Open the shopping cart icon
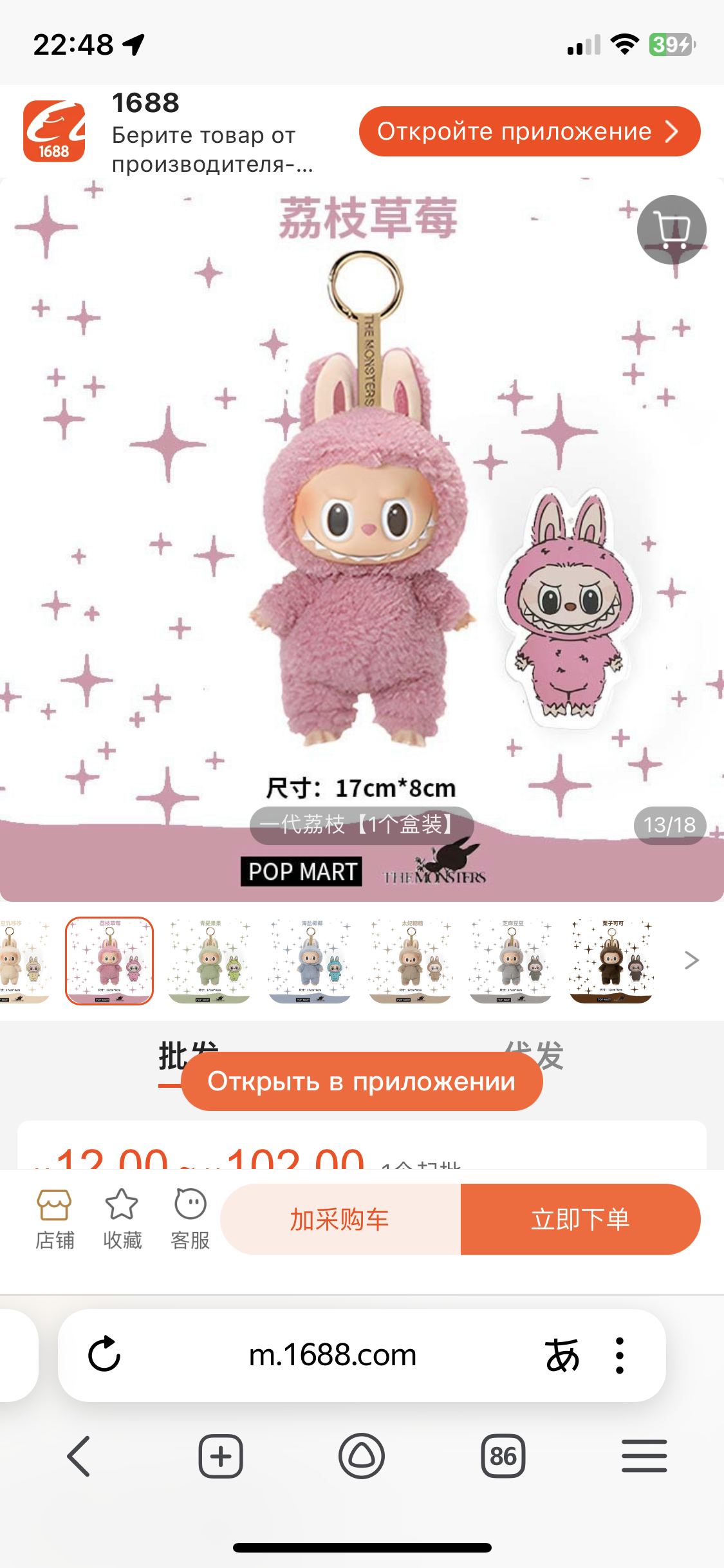This screenshot has width=724, height=1568. click(x=671, y=230)
